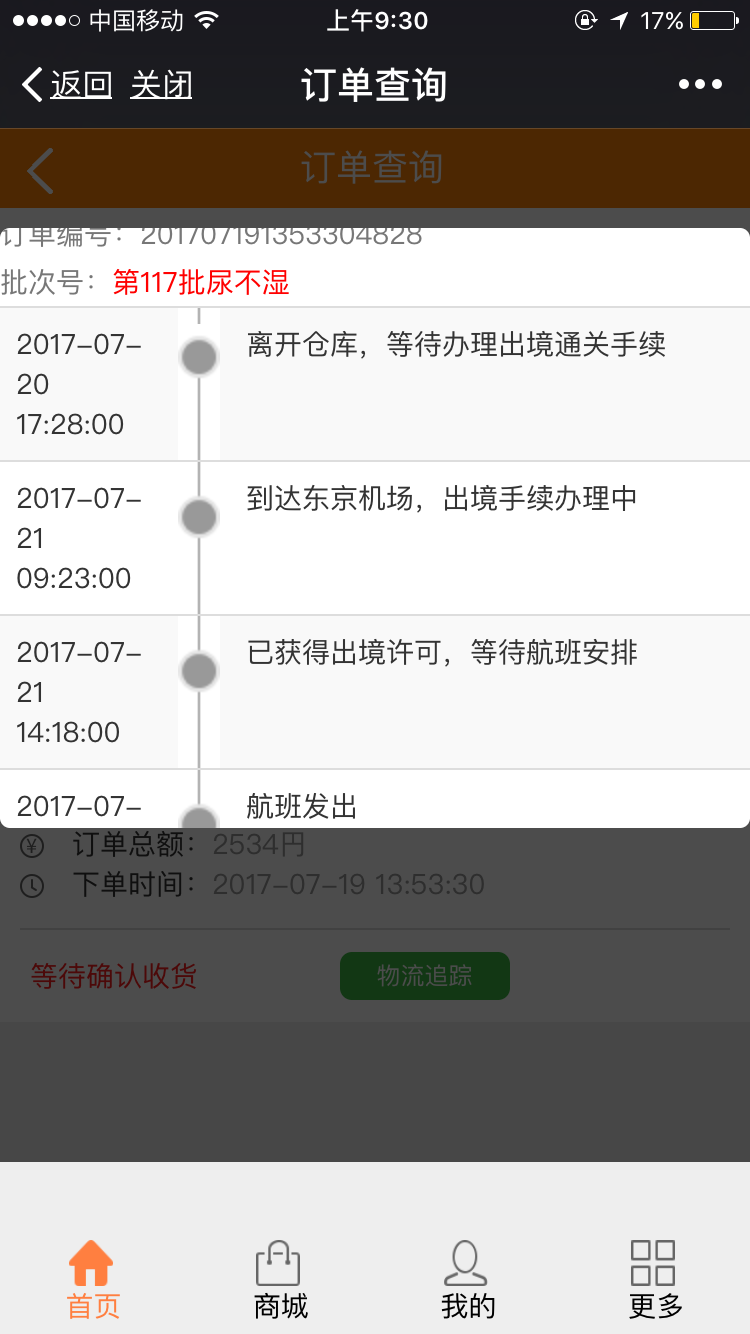750x1334 pixels.
Task: Open the three-dot overflow menu
Action: 700,85
